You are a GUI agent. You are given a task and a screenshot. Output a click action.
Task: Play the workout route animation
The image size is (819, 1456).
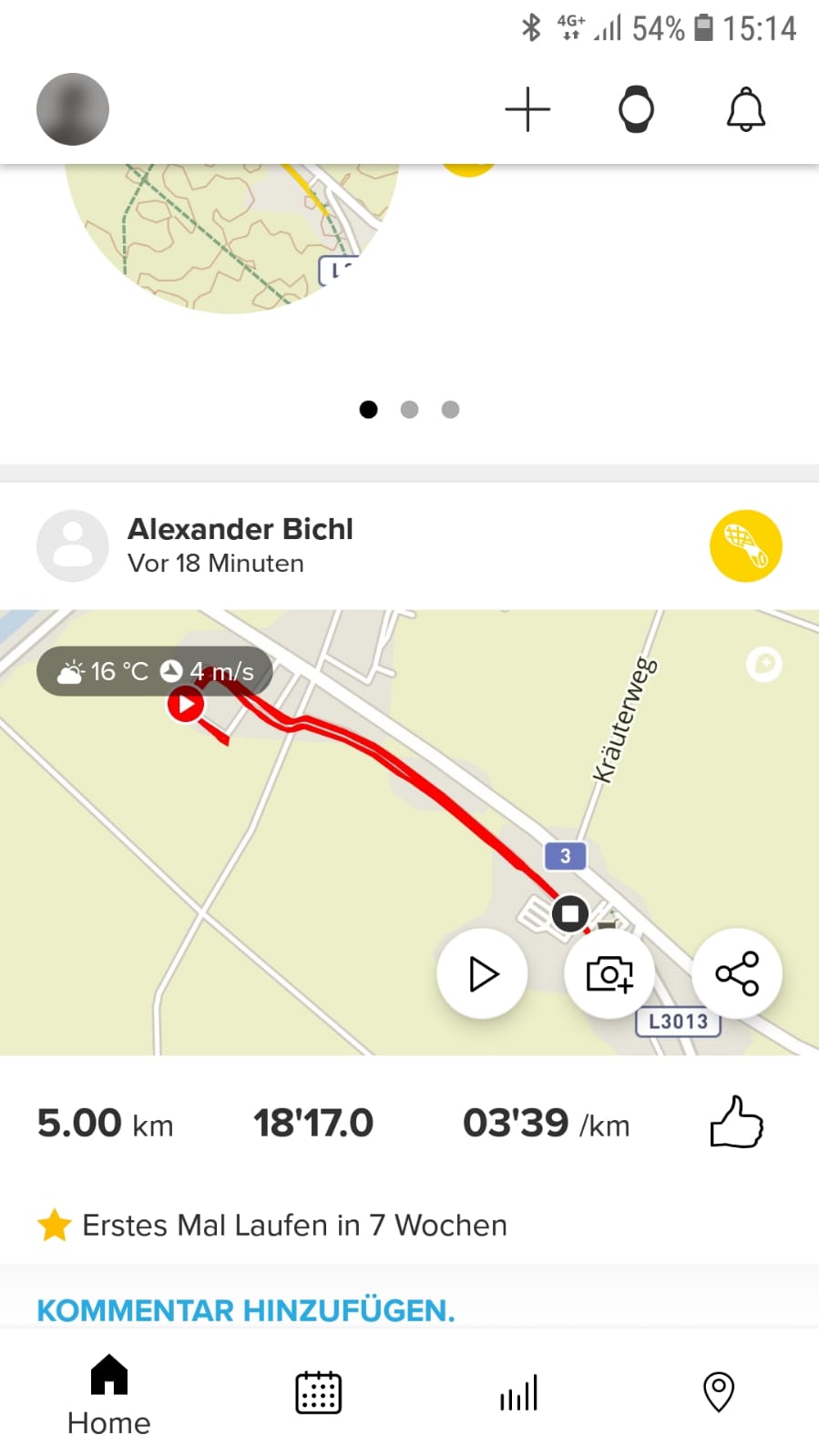click(482, 973)
